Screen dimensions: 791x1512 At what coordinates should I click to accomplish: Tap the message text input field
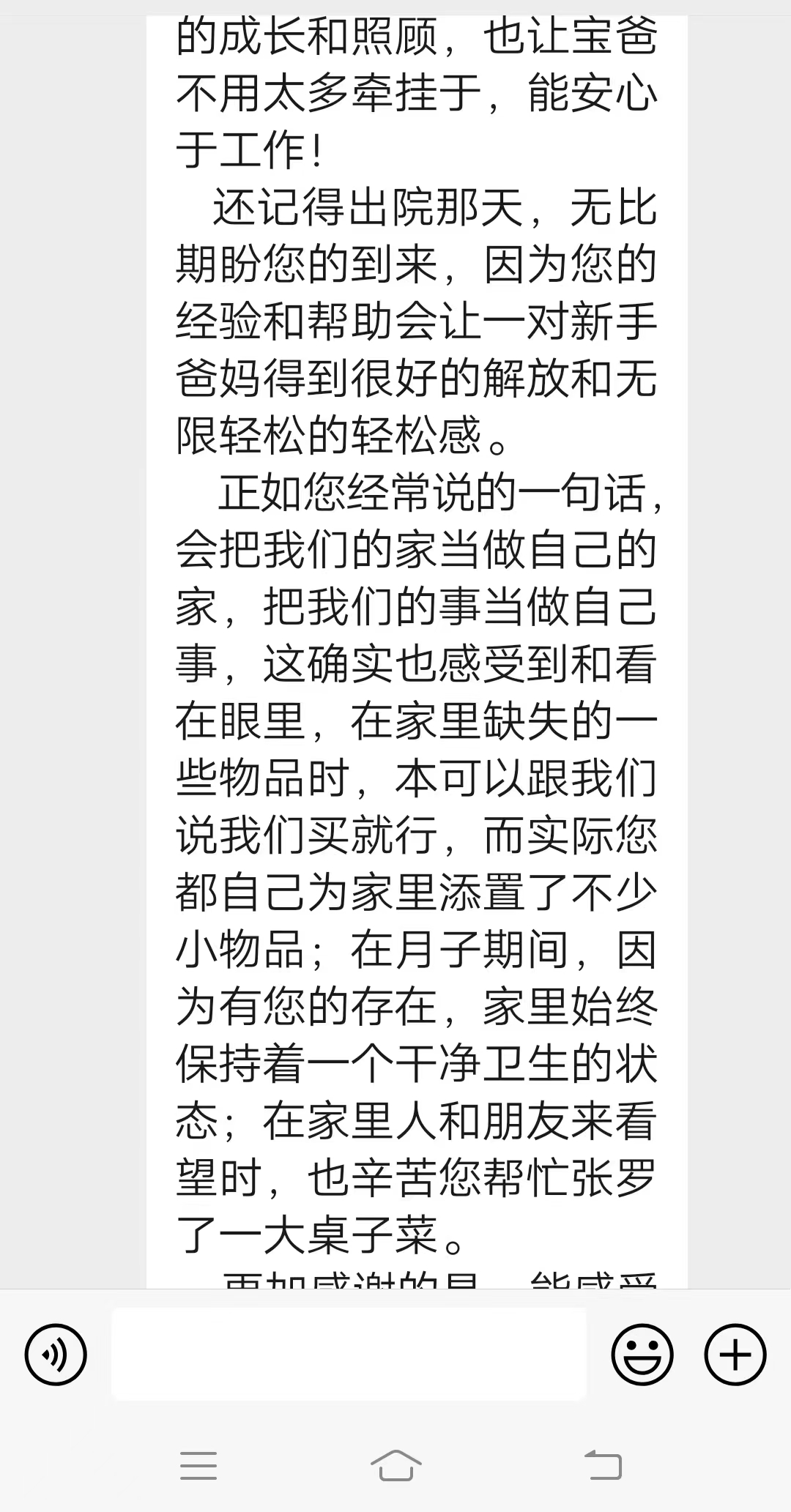pyautogui.click(x=349, y=1354)
